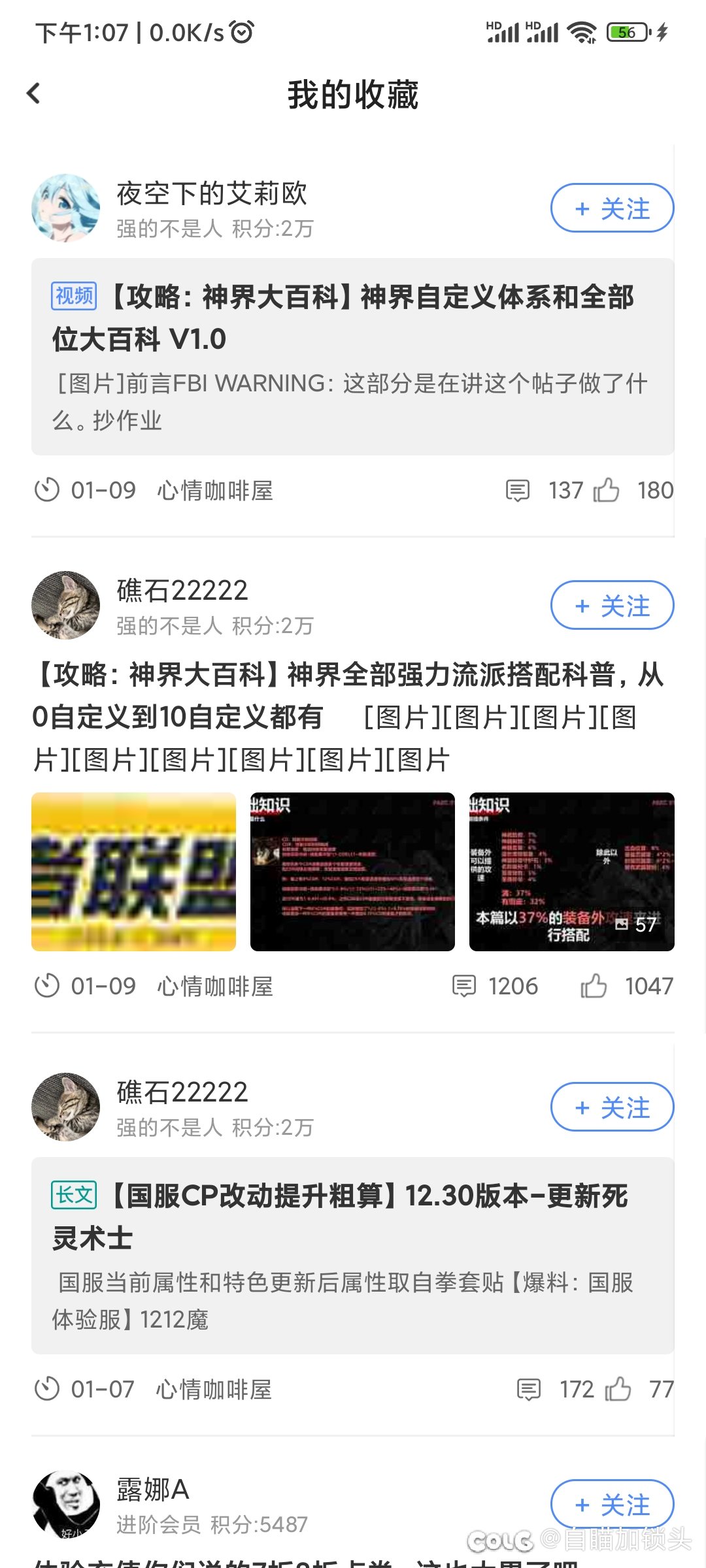Viewport: 706px width, 1568px height.
Task: View the yellow first image thumbnail
Action: [x=133, y=872]
